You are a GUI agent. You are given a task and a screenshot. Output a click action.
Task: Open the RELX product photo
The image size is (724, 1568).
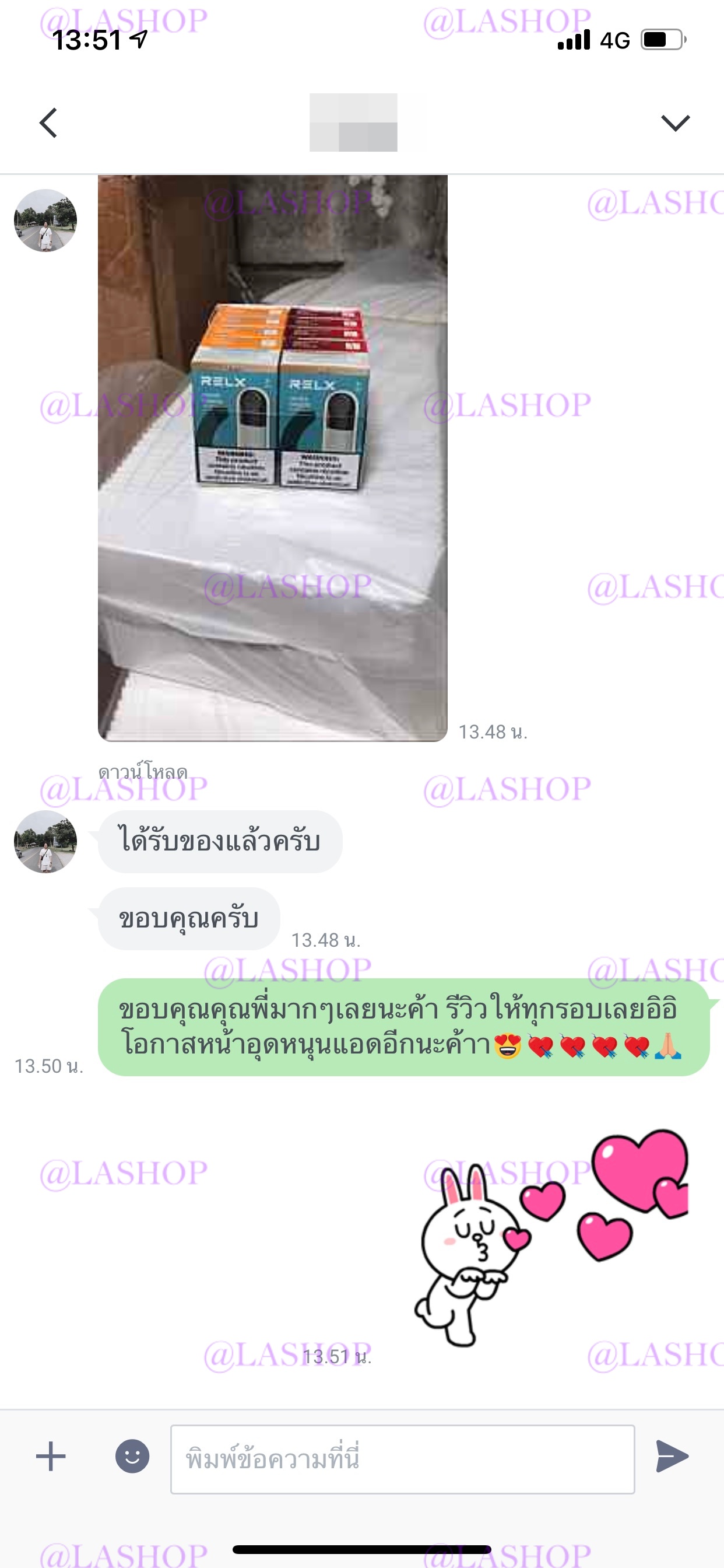[273, 458]
